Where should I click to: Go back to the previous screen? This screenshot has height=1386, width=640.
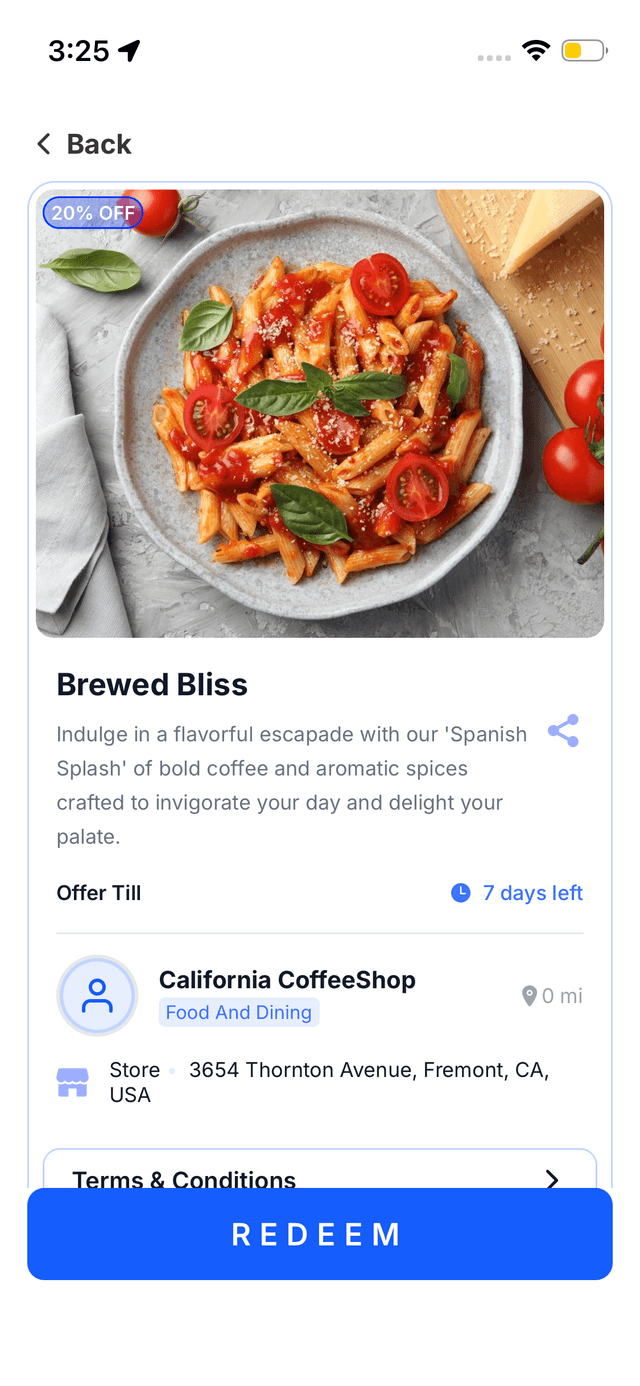click(x=84, y=144)
